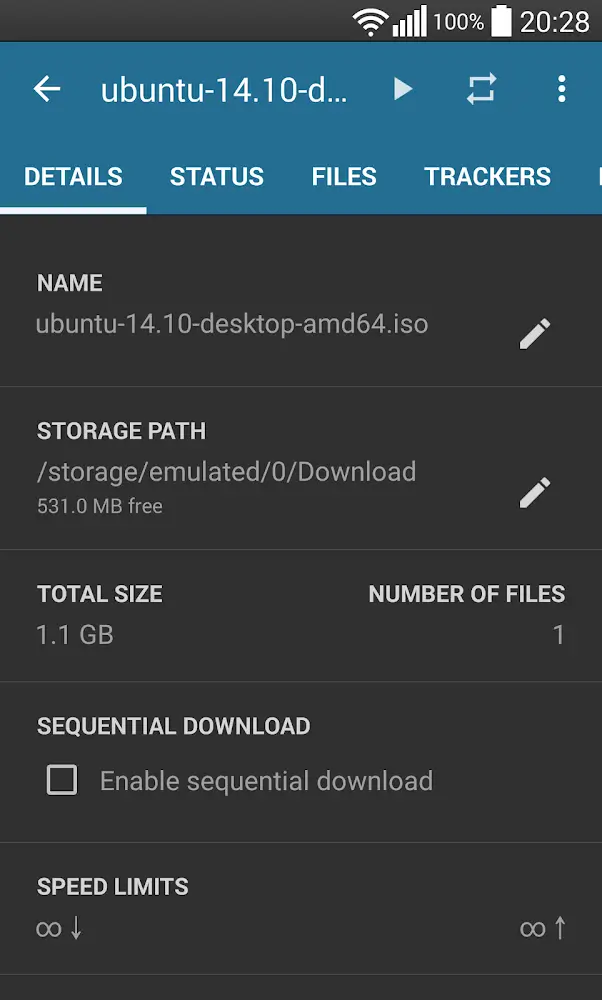602x1000 pixels.
Task: Edit the storage path
Action: pyautogui.click(x=535, y=492)
